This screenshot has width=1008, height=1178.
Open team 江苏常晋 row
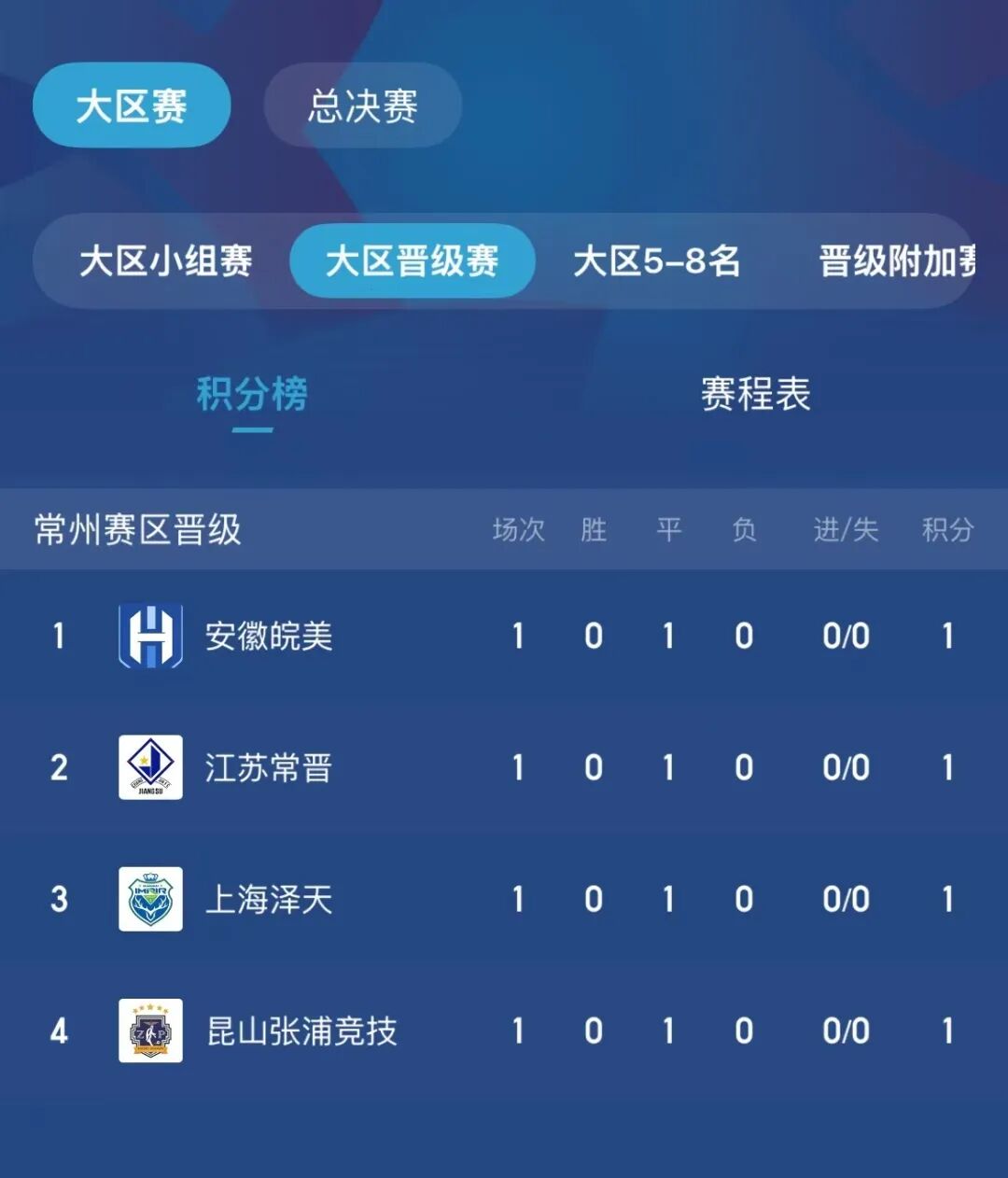point(269,768)
